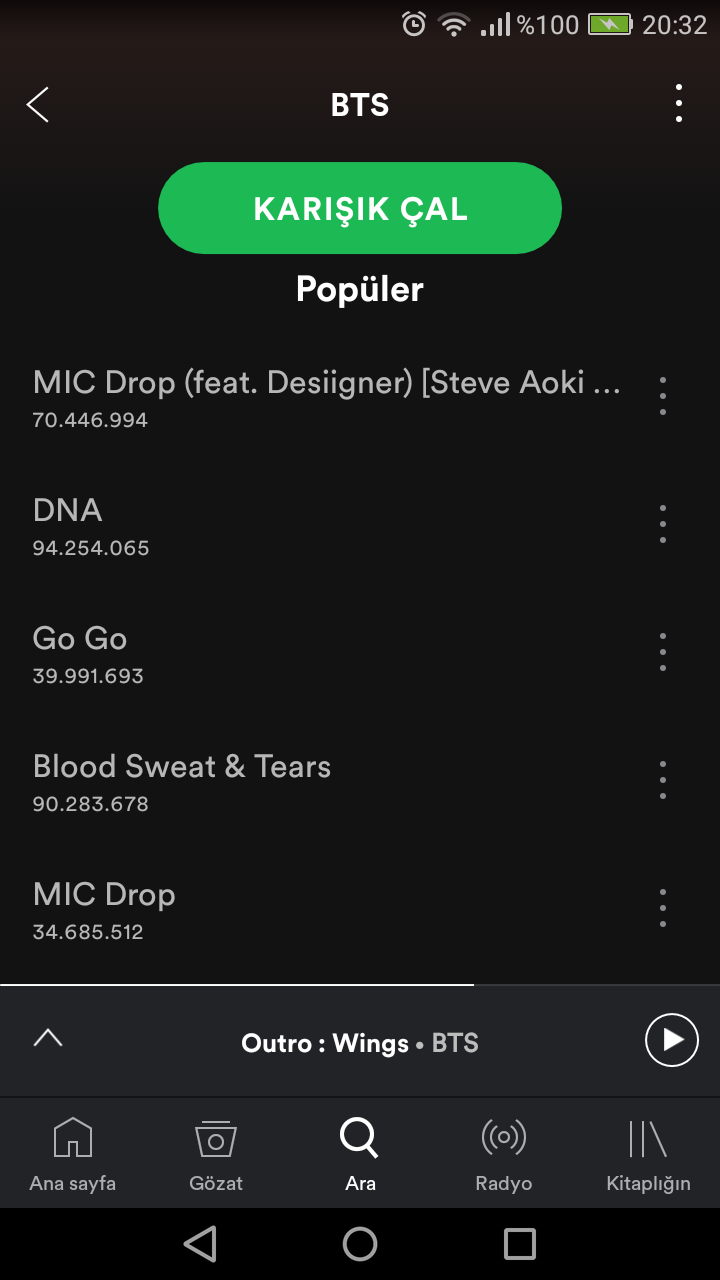This screenshot has height=1280, width=720.
Task: Open the Radyo tab
Action: coord(504,1155)
